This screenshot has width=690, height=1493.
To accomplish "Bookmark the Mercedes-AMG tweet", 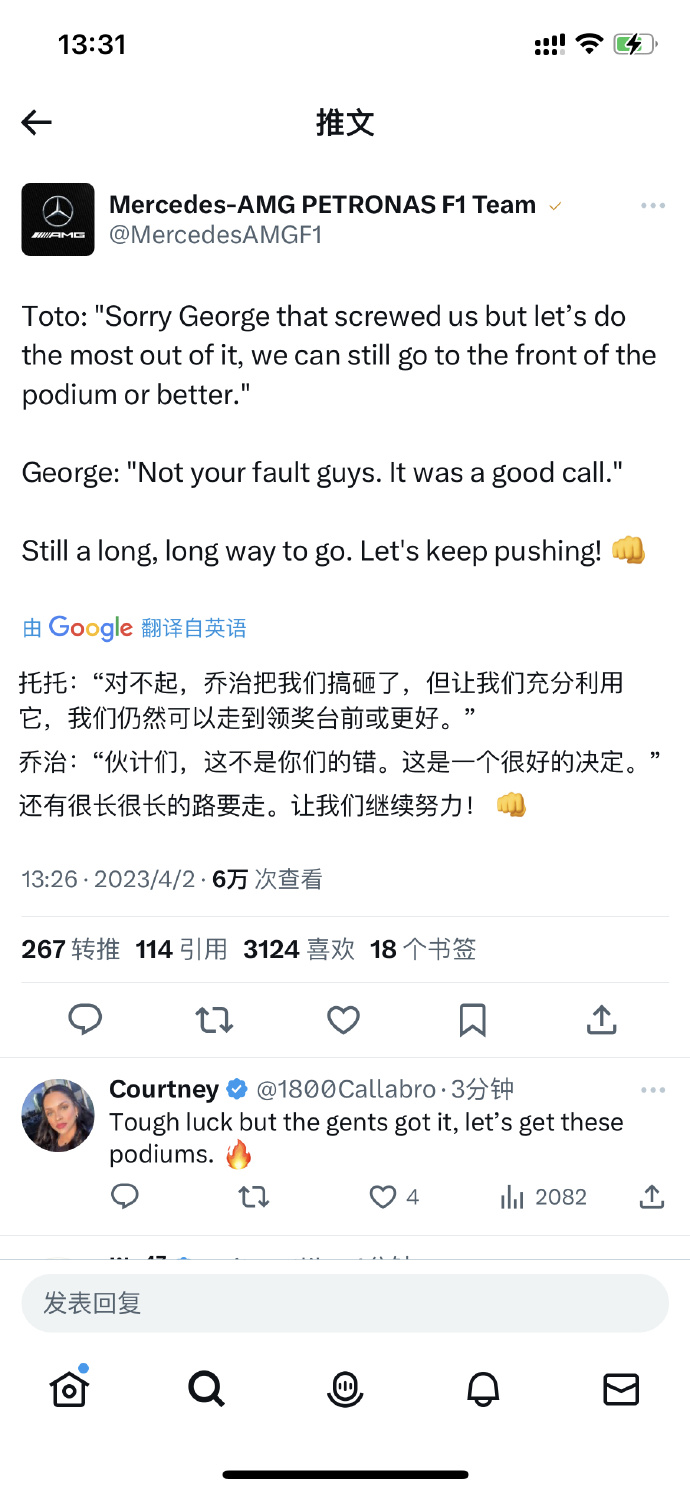I will pos(472,1020).
